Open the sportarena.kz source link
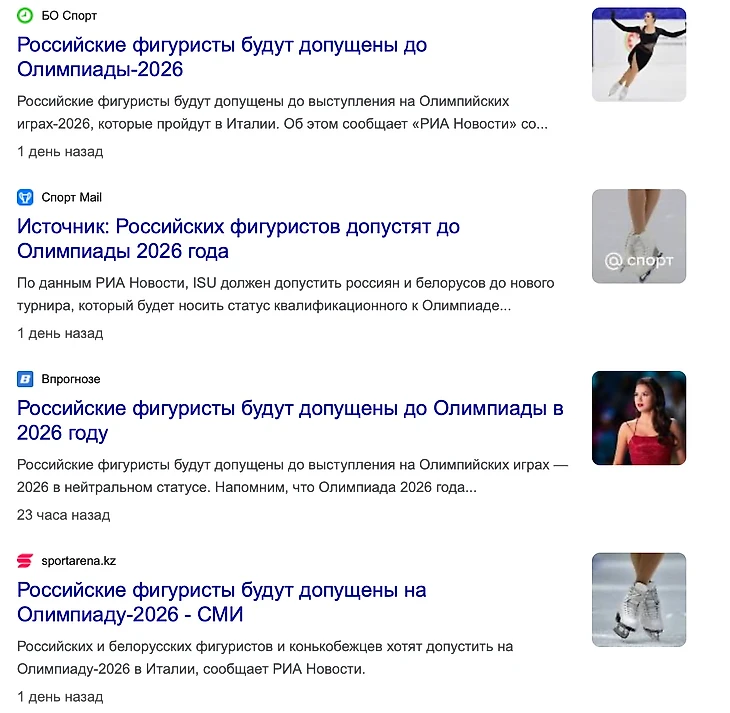 click(78, 561)
